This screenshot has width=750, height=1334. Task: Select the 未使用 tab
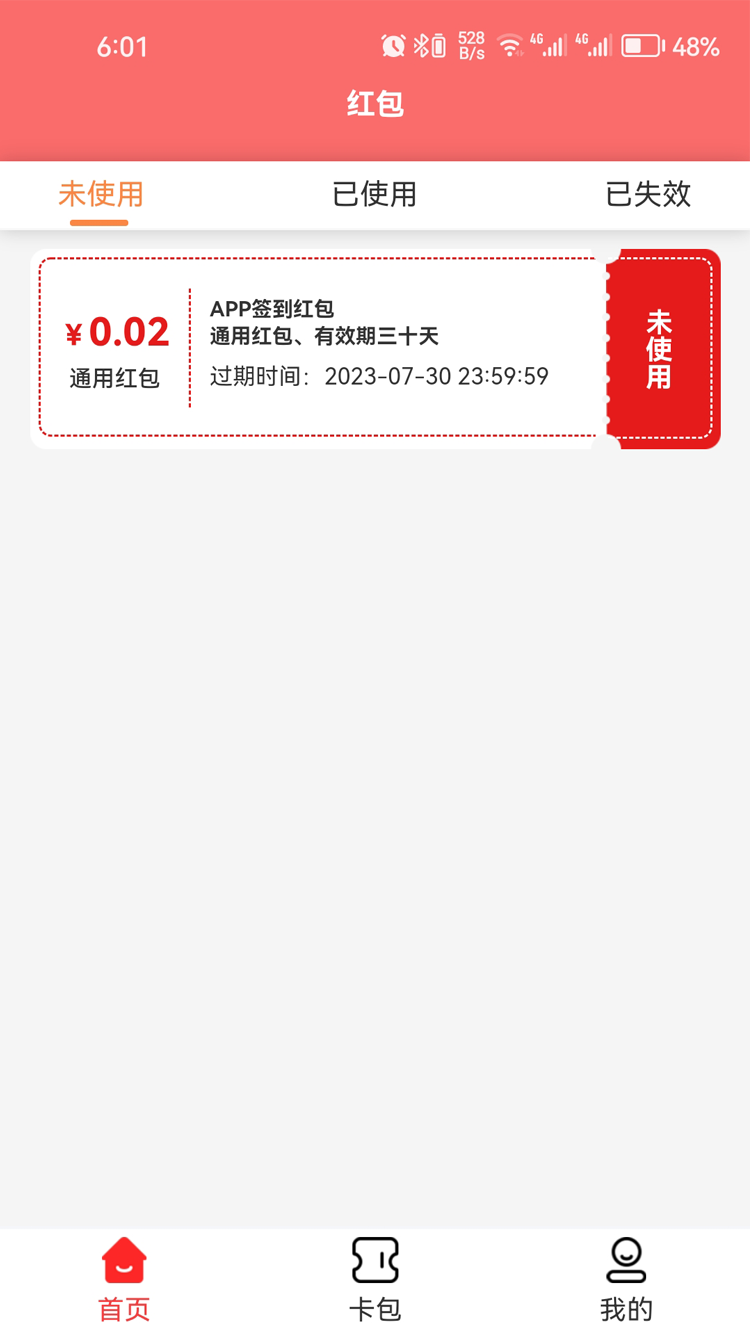click(99, 196)
